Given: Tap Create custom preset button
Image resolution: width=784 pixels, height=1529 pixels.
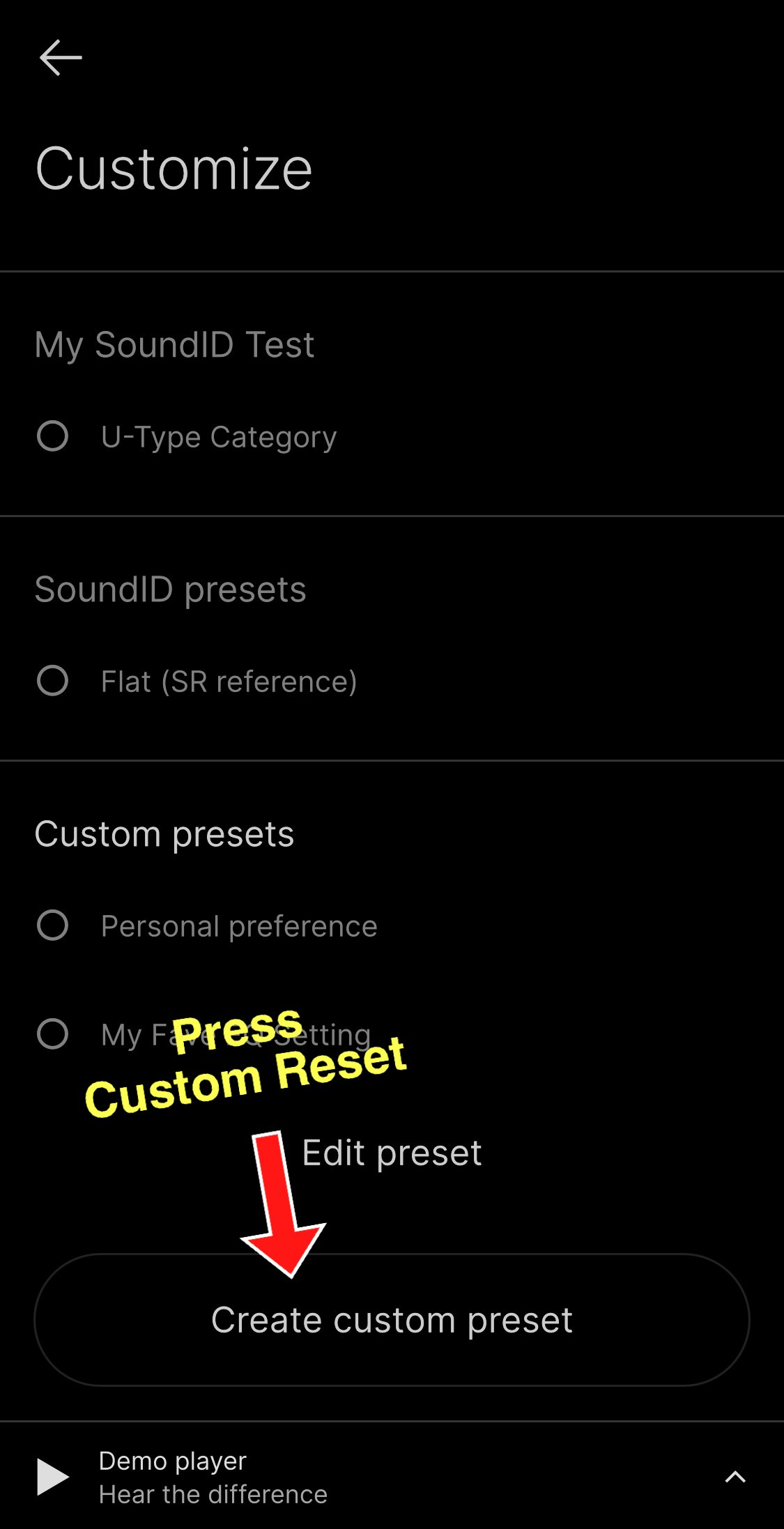Looking at the screenshot, I should tap(392, 1320).
